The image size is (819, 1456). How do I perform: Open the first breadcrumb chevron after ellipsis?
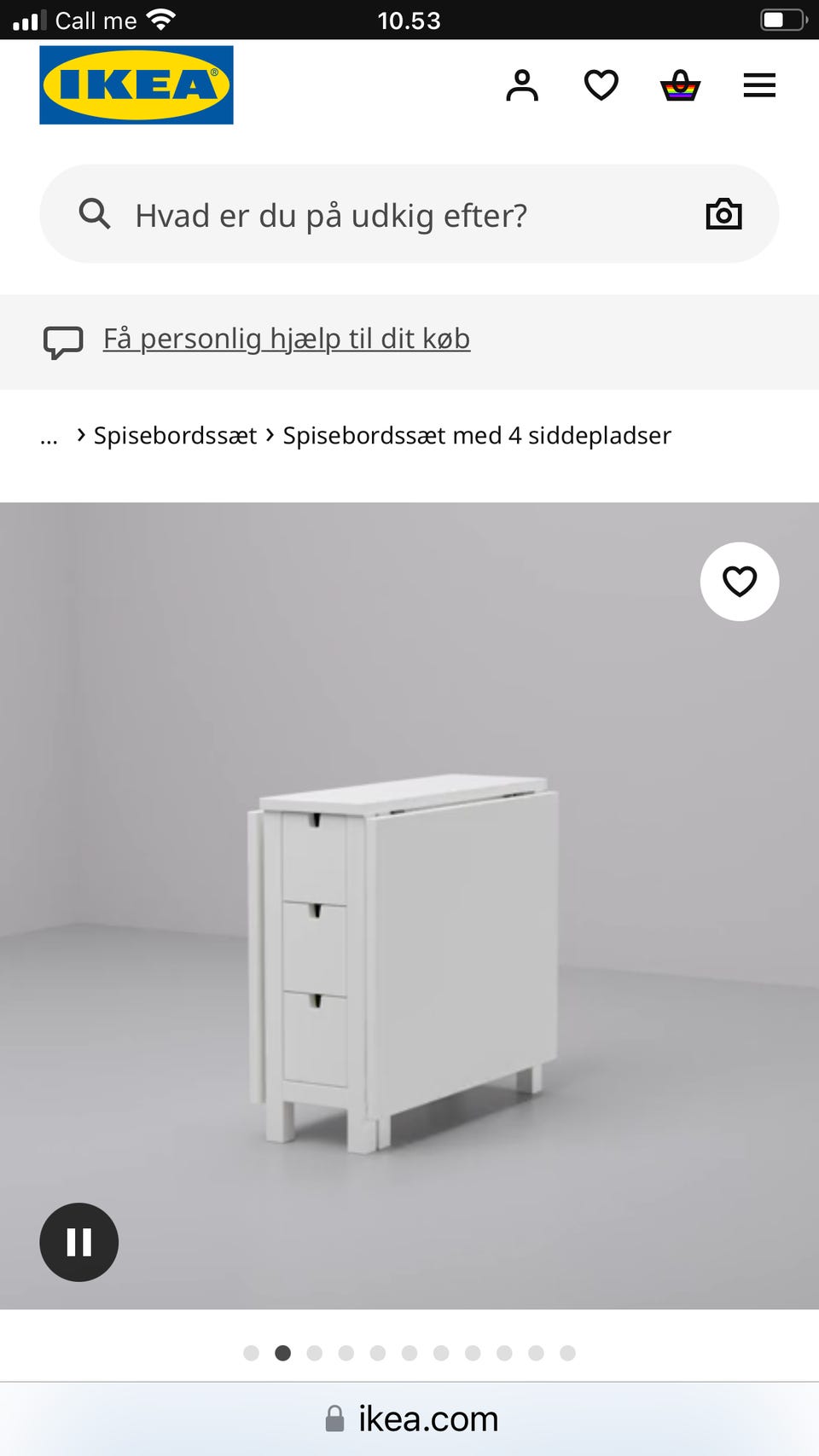click(x=80, y=435)
